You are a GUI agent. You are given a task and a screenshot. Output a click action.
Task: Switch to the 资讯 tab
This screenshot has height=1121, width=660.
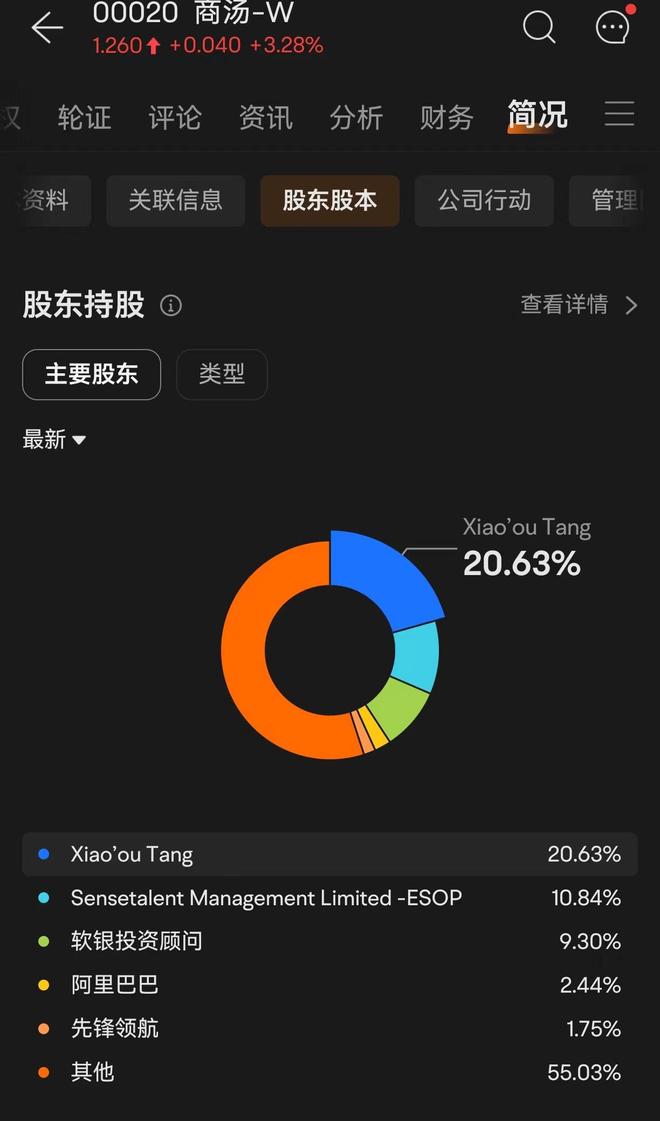coord(265,117)
